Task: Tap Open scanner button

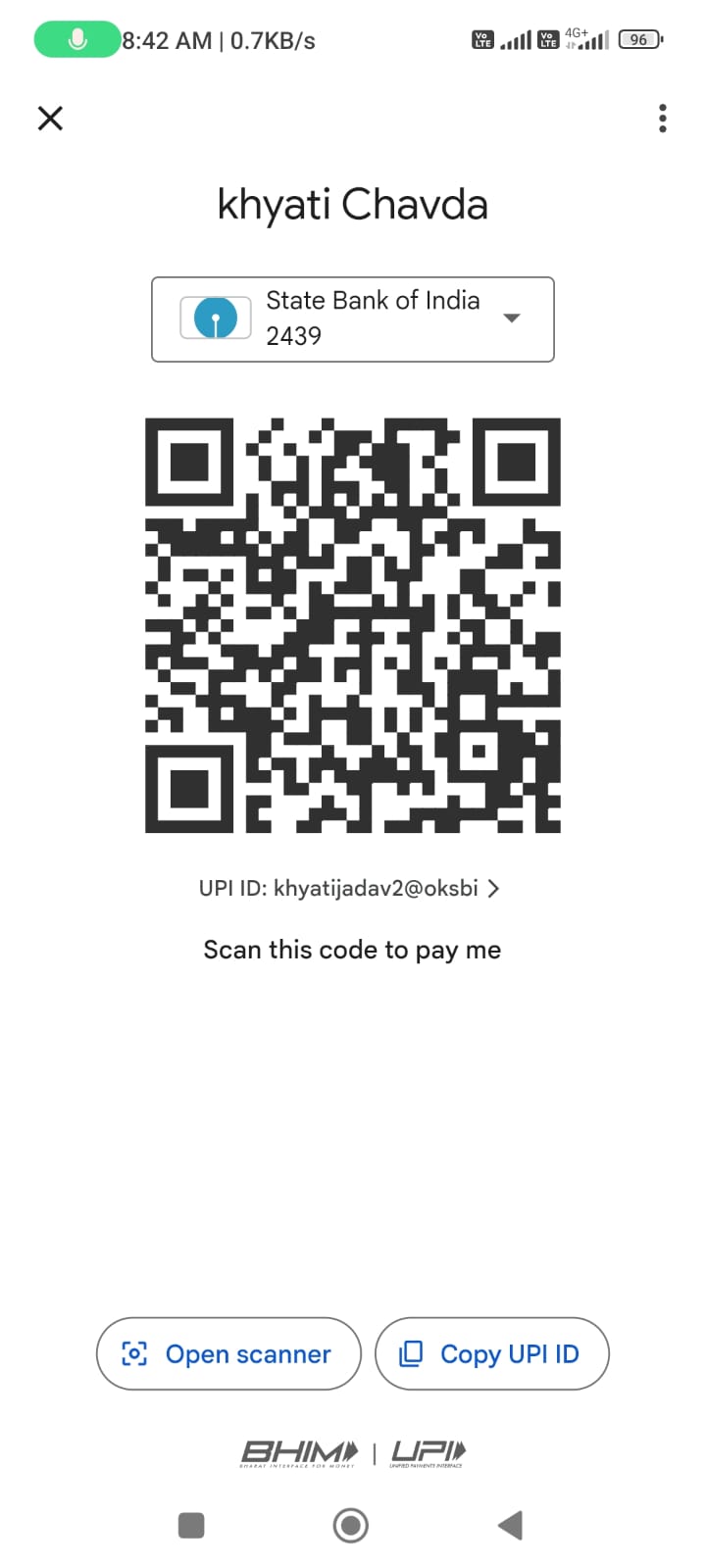Action: click(228, 1353)
